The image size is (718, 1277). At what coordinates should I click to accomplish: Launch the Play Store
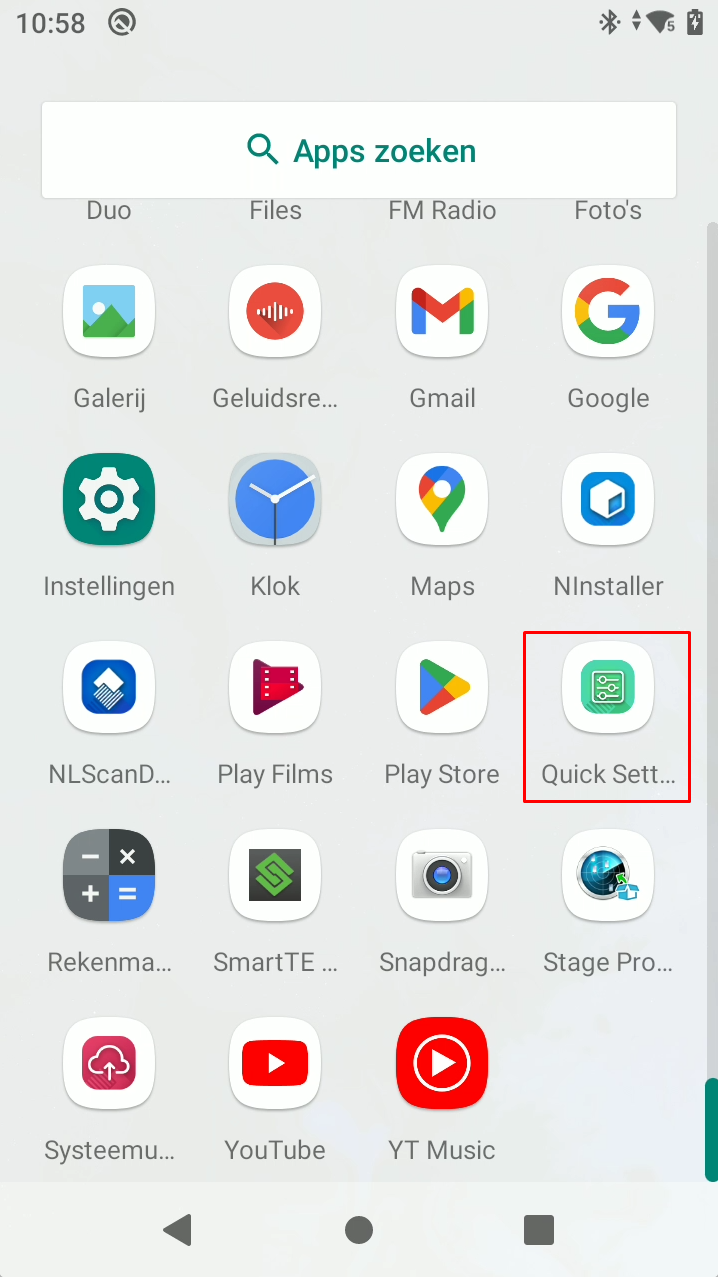click(x=442, y=687)
